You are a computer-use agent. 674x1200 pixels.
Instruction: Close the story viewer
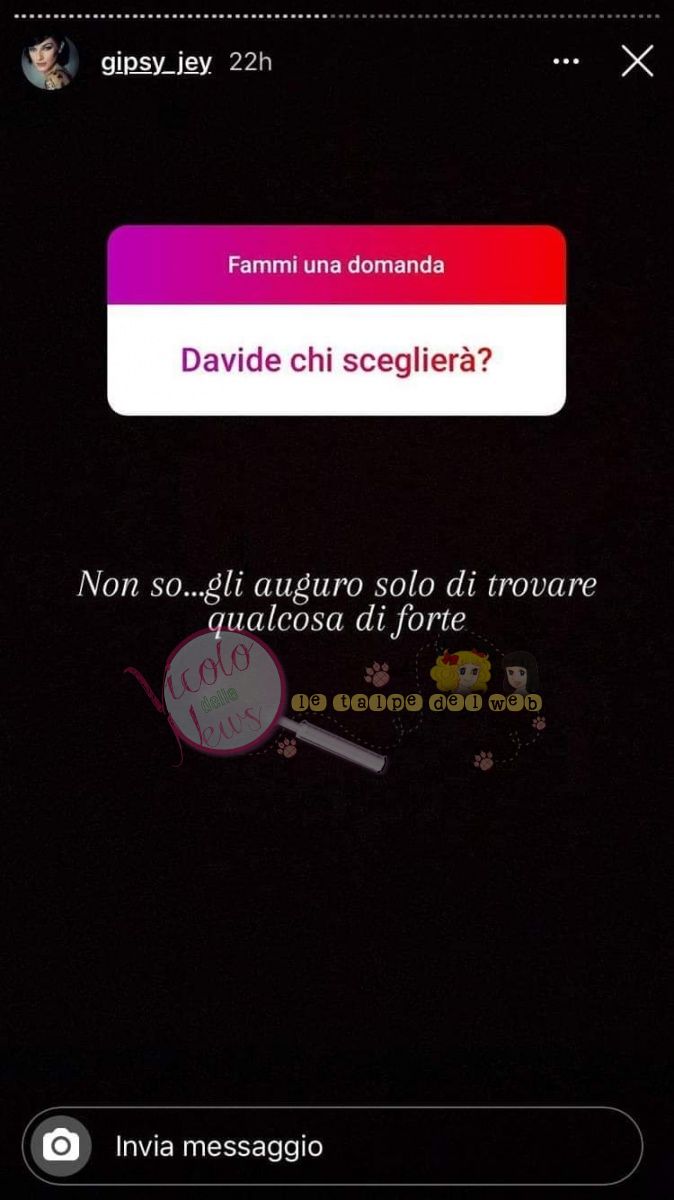tap(637, 62)
